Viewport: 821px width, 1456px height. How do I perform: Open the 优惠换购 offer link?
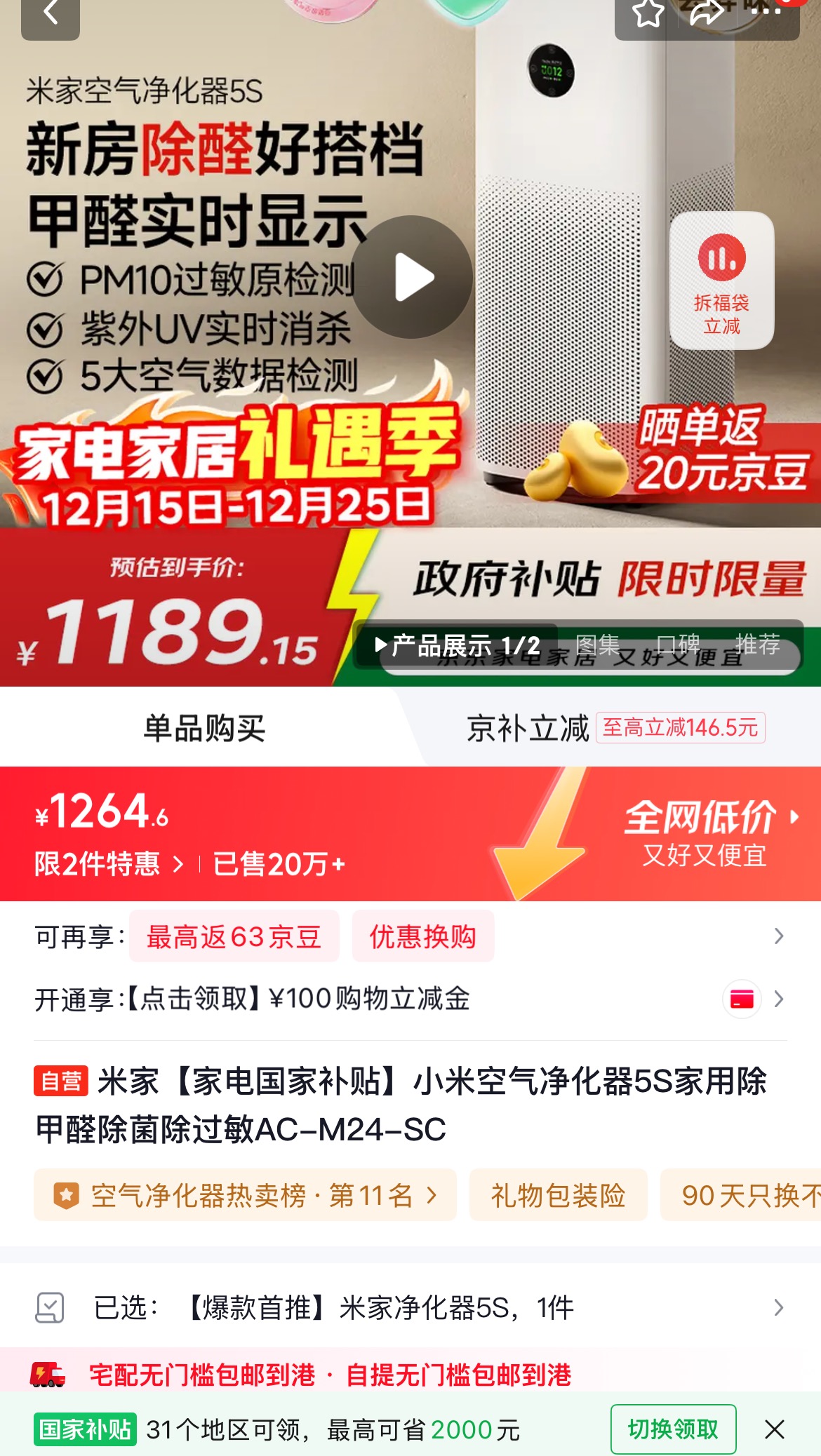[x=423, y=936]
